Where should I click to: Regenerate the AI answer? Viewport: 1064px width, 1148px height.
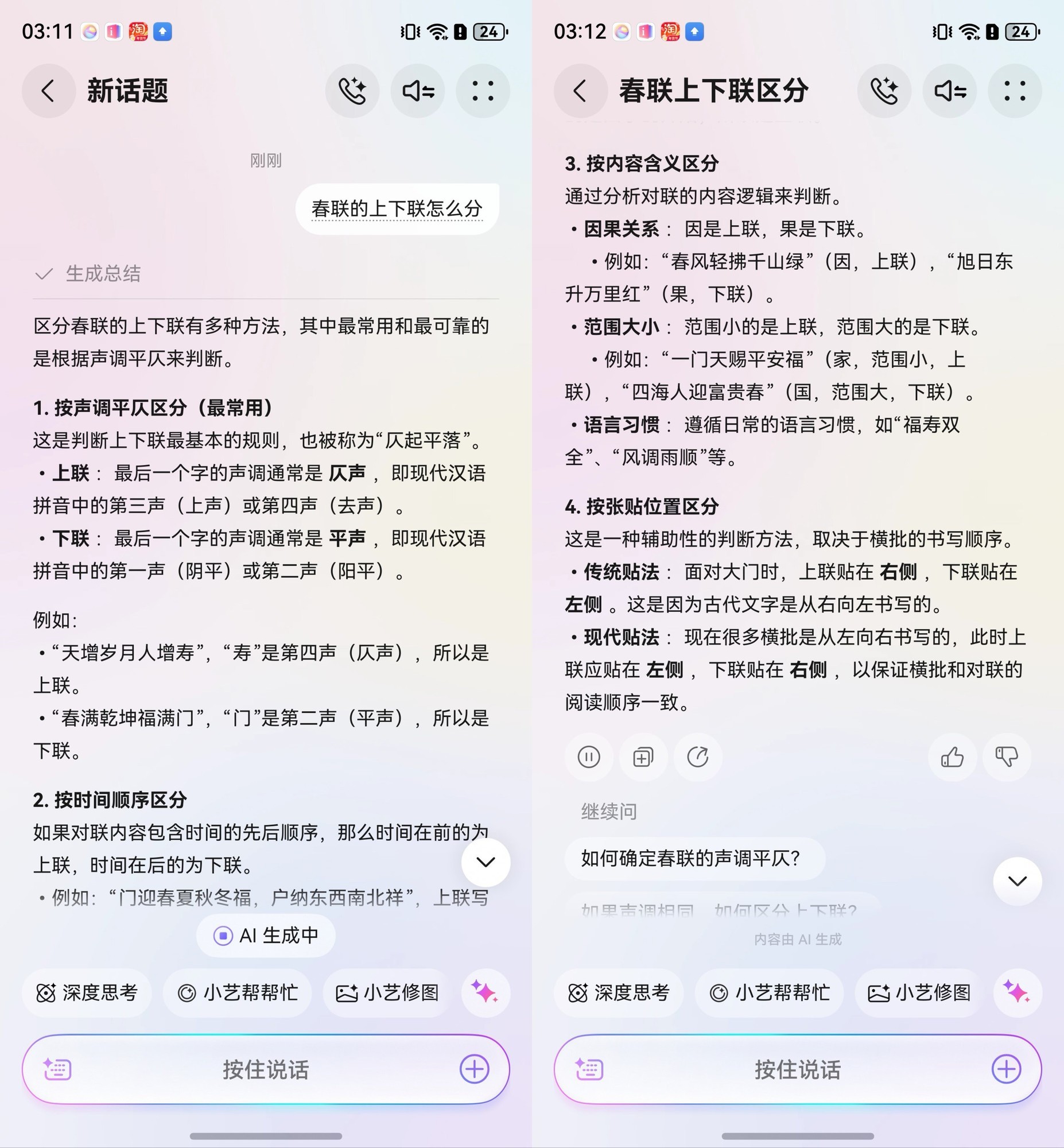pyautogui.click(x=697, y=757)
